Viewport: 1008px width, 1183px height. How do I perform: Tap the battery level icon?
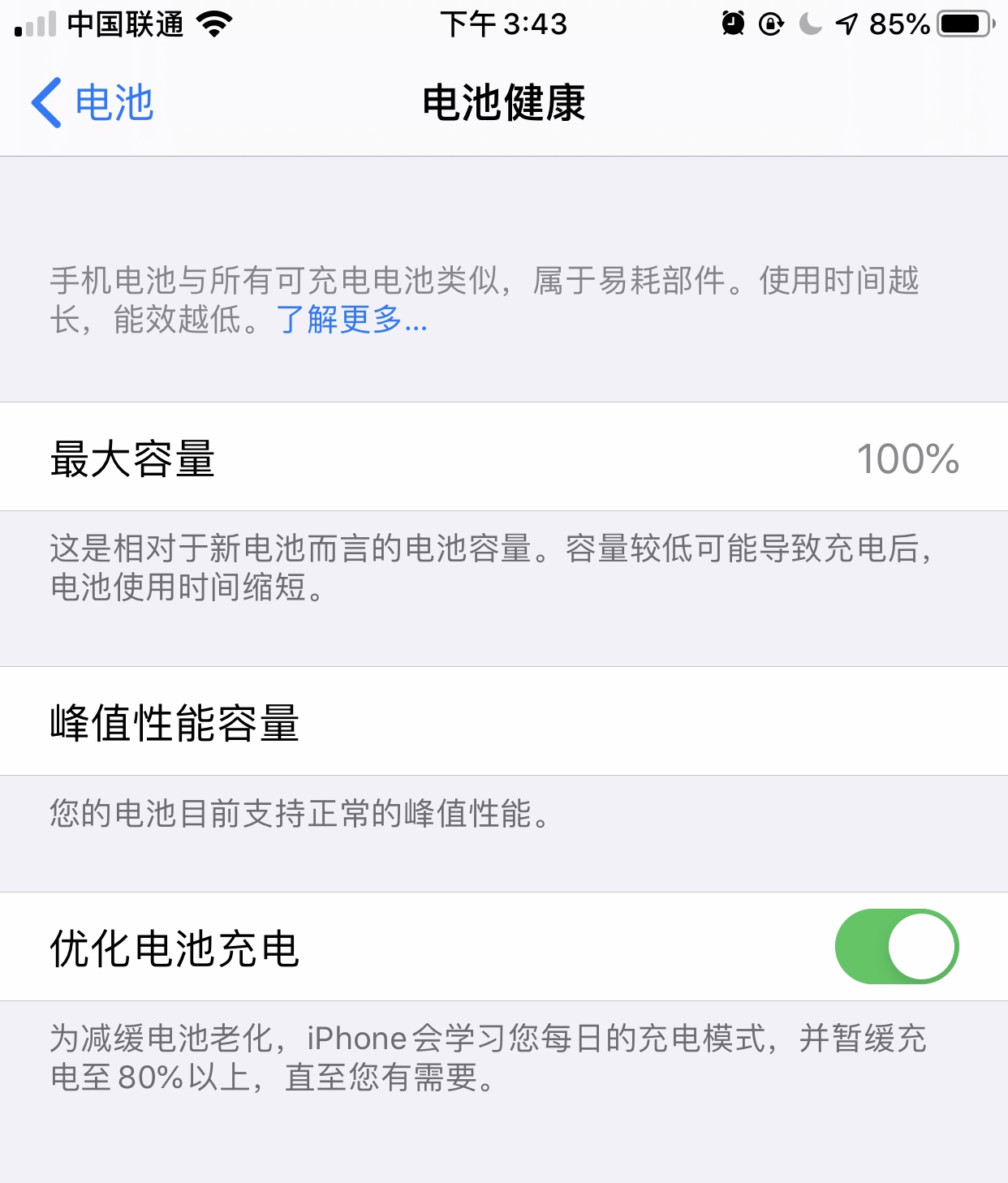[x=962, y=24]
